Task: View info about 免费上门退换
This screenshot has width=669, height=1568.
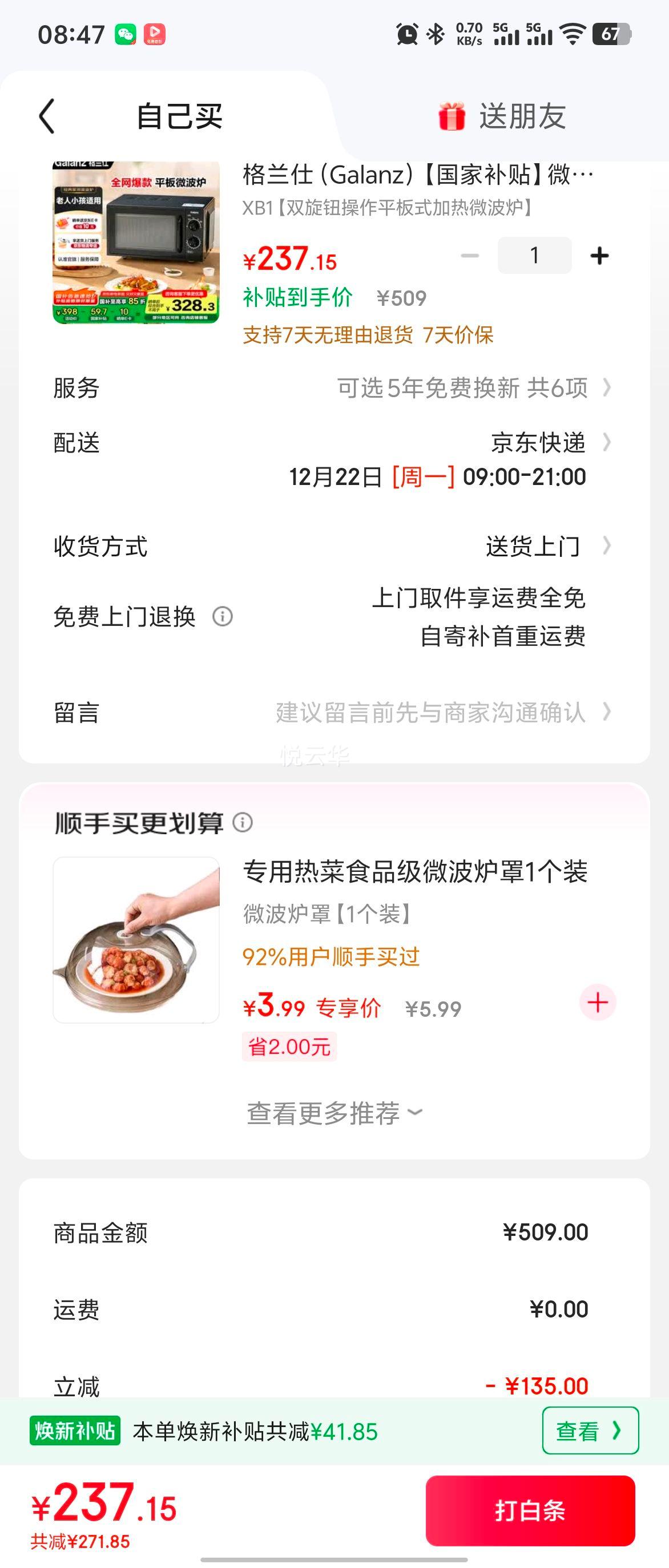Action: [222, 617]
